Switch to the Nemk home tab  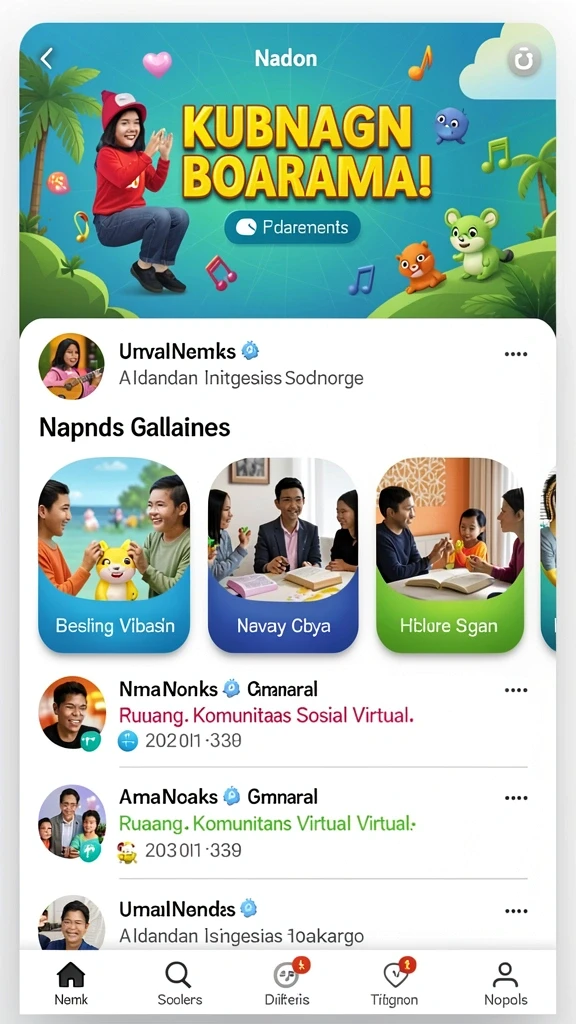[x=71, y=984]
